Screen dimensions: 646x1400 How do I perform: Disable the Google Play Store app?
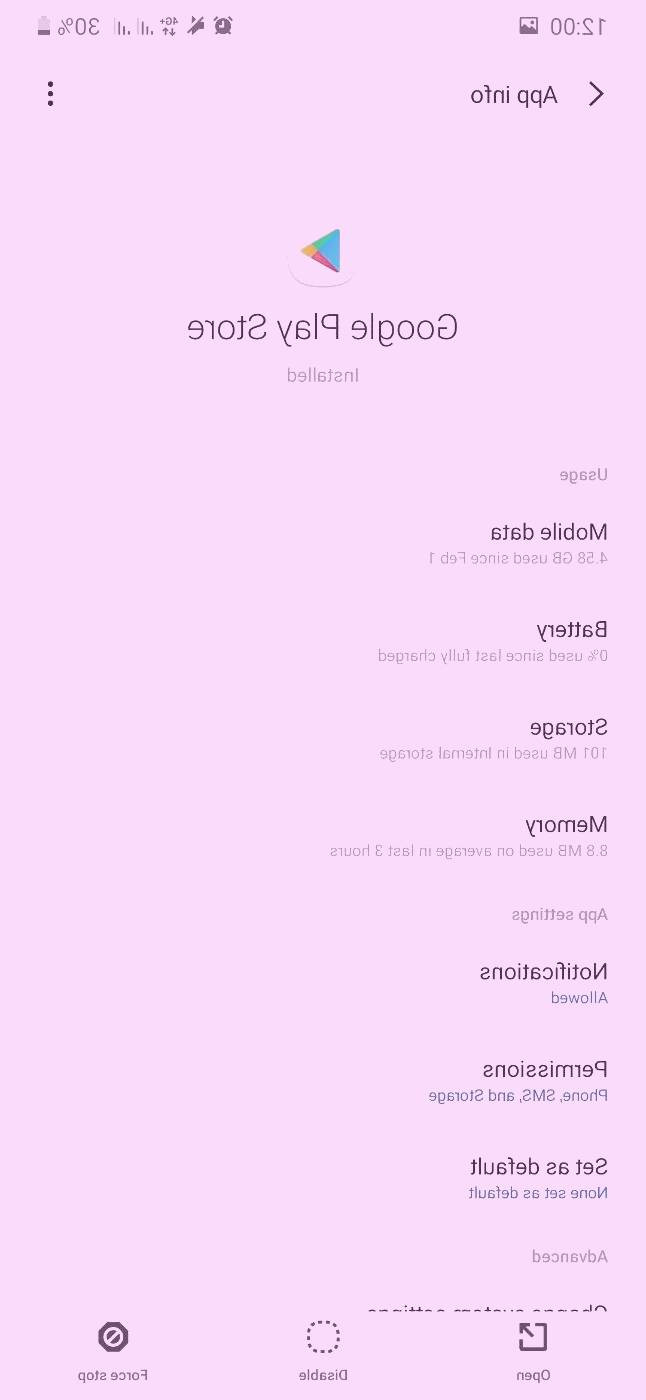(323, 1350)
